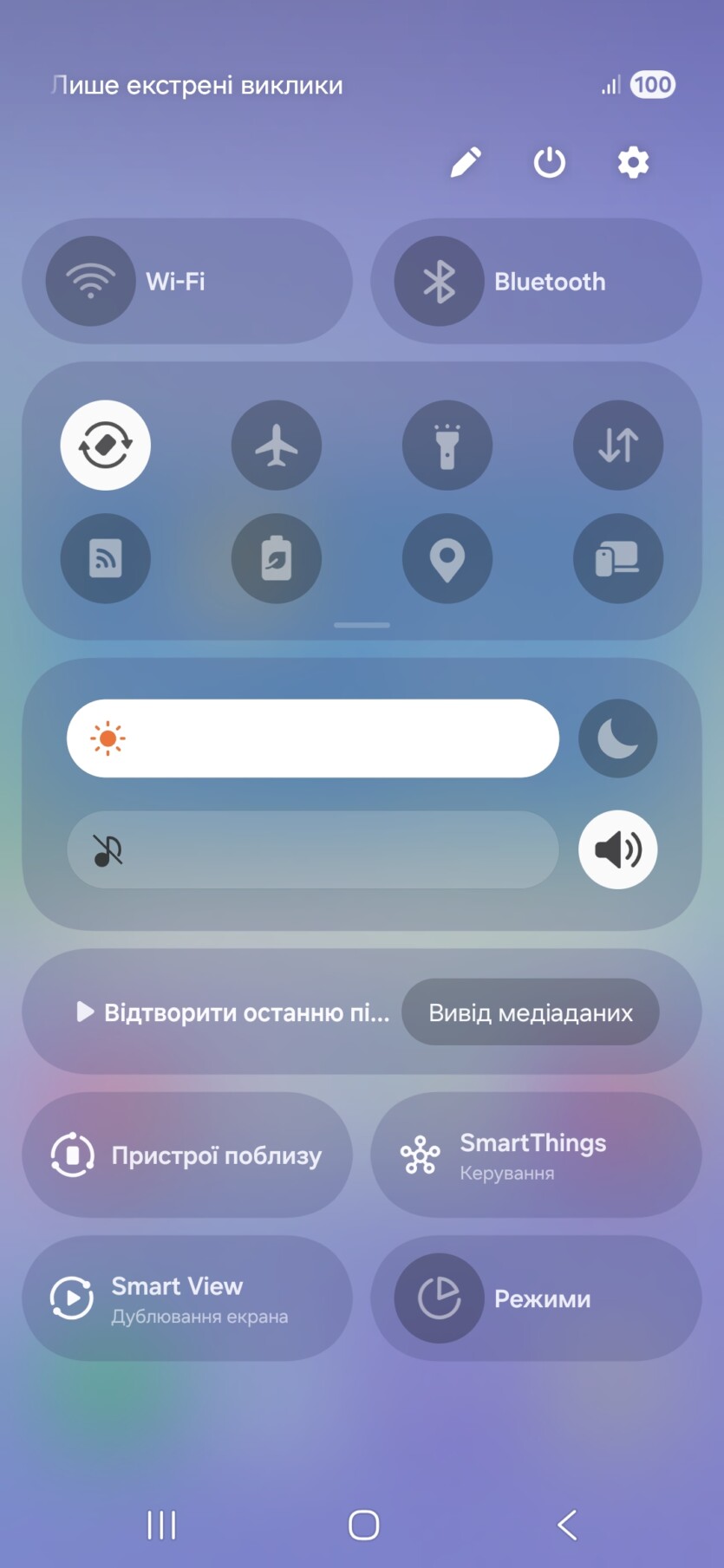Image resolution: width=724 pixels, height=1568 pixels.
Task: Open Пристрої поблизу nearby devices
Action: (187, 1155)
